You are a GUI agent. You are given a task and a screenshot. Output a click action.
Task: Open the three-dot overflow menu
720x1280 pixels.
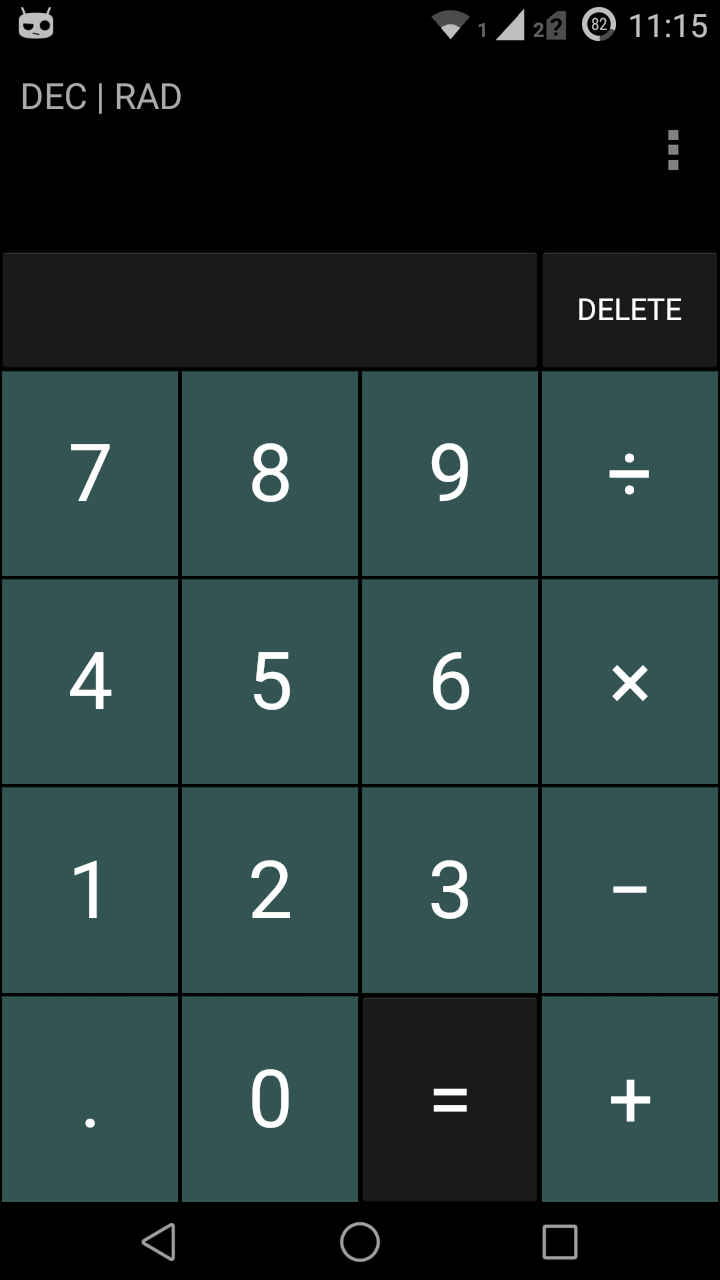coord(673,150)
